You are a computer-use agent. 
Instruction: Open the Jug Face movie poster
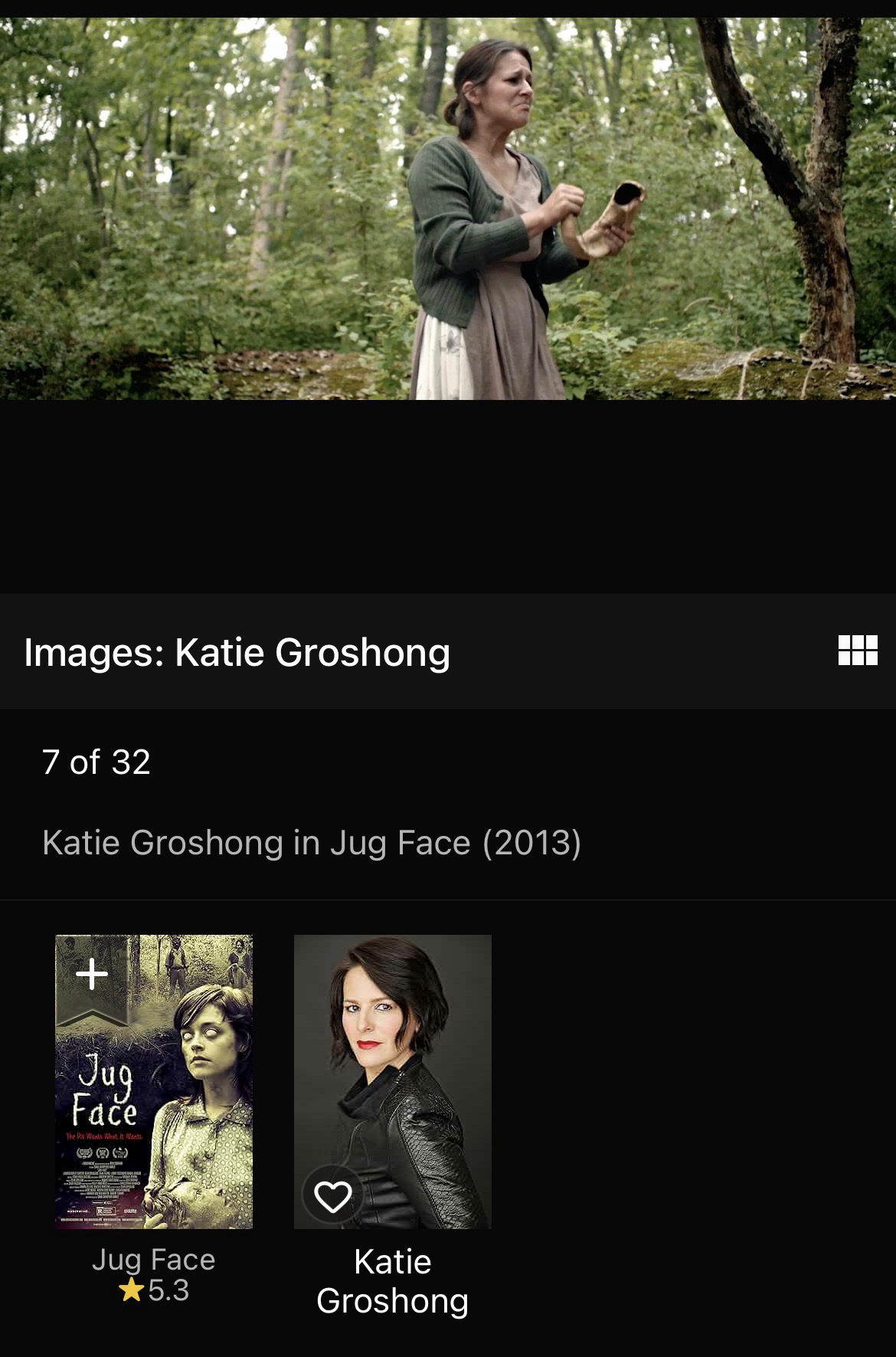pyautogui.click(x=154, y=1103)
